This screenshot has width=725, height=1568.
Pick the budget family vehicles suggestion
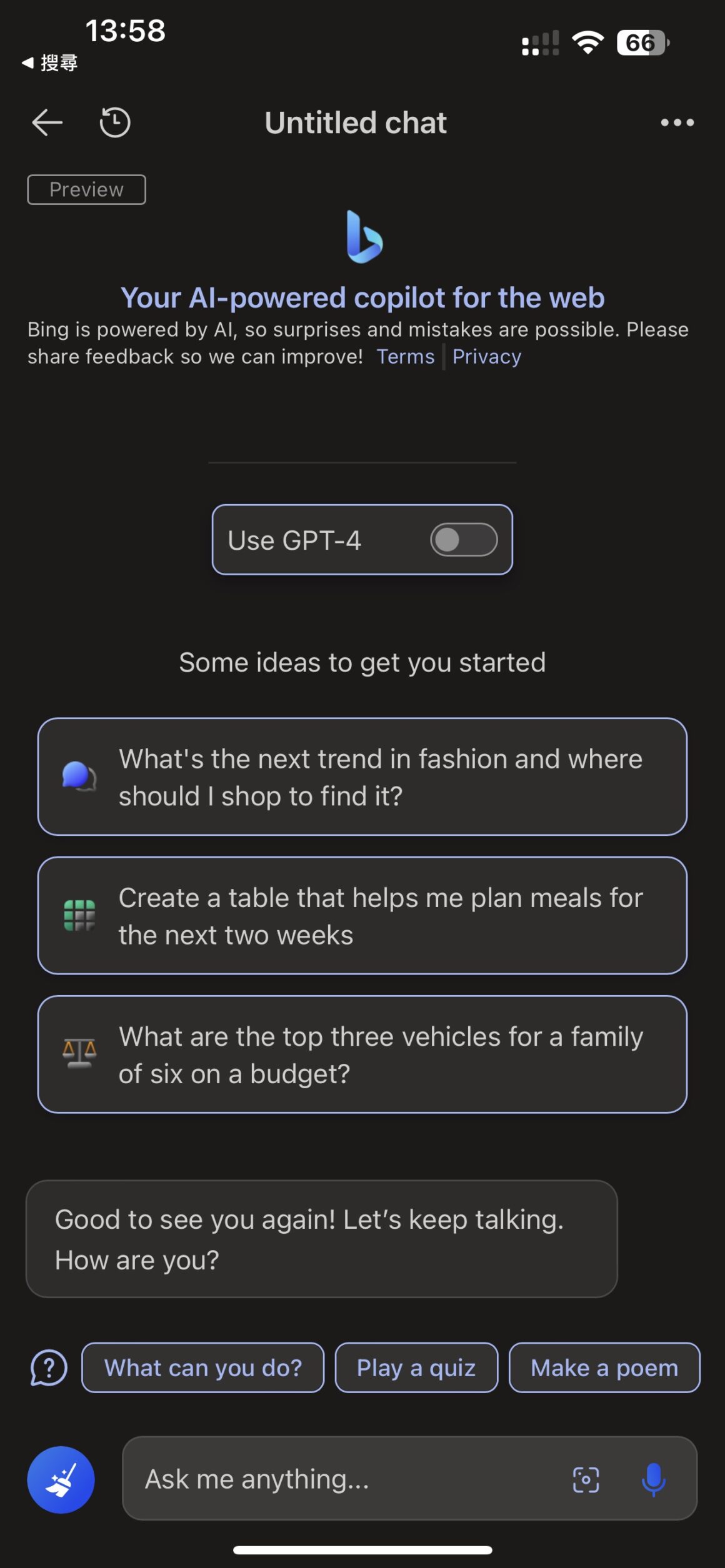pos(362,1054)
